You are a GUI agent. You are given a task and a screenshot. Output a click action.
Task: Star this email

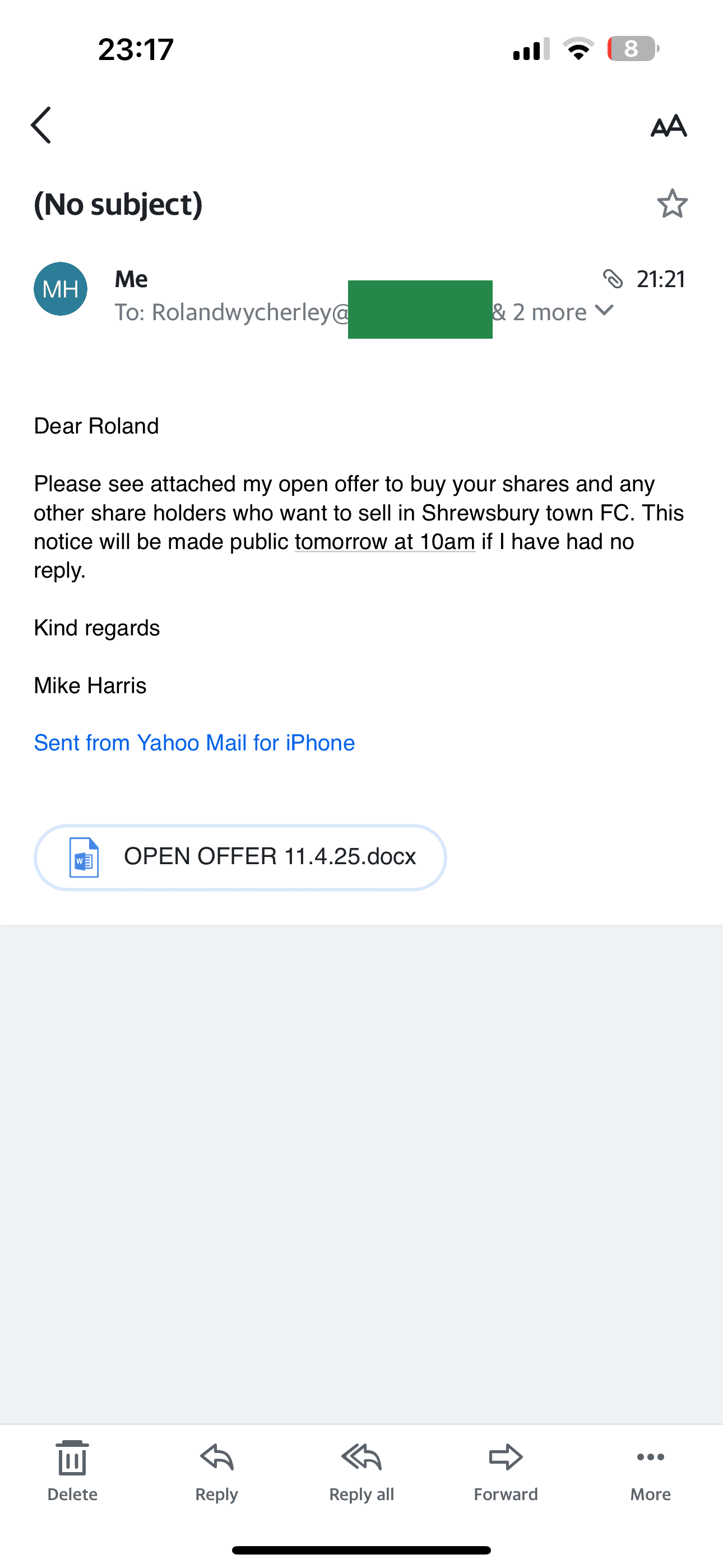click(x=672, y=204)
